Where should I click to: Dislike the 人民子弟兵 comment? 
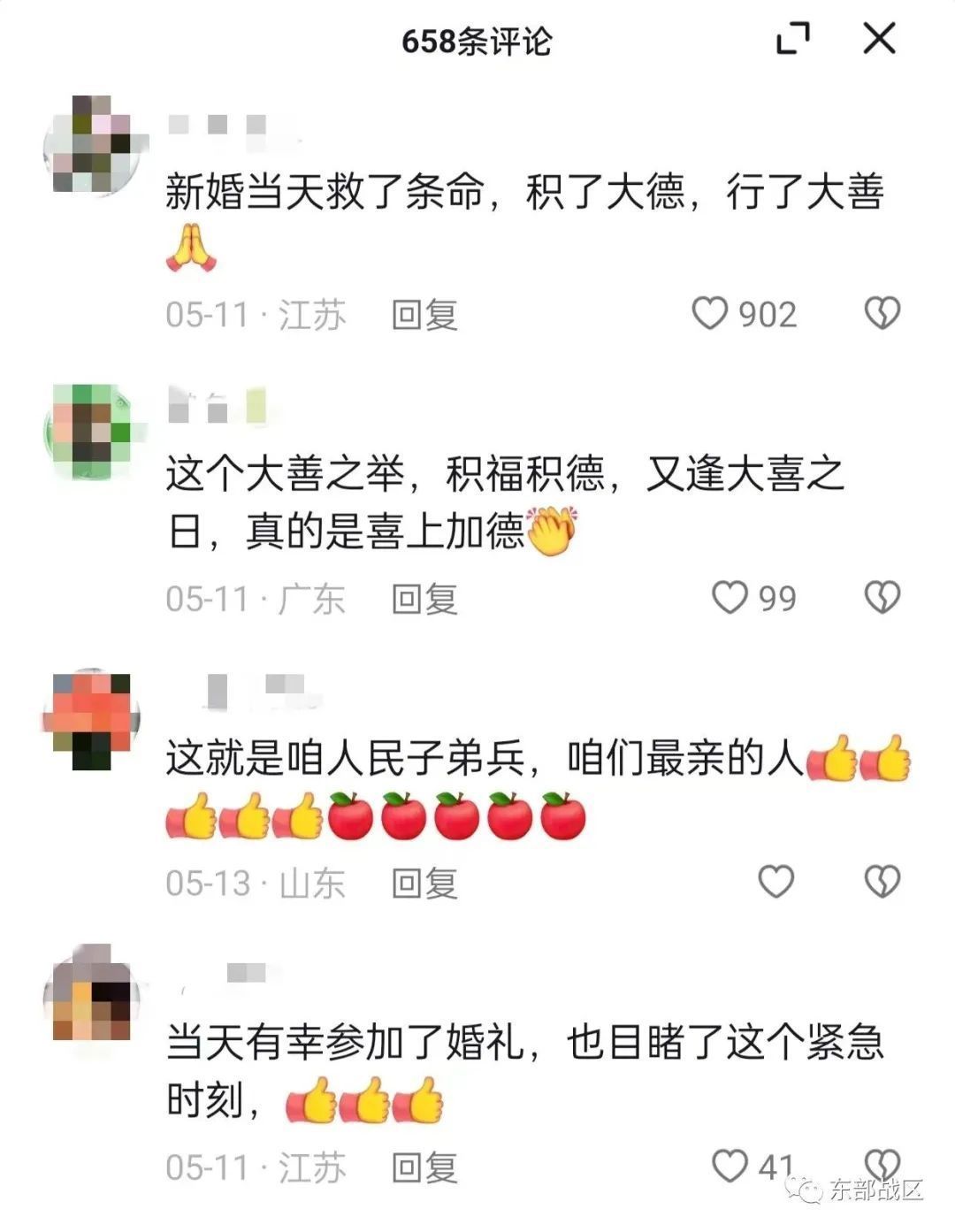point(882,882)
